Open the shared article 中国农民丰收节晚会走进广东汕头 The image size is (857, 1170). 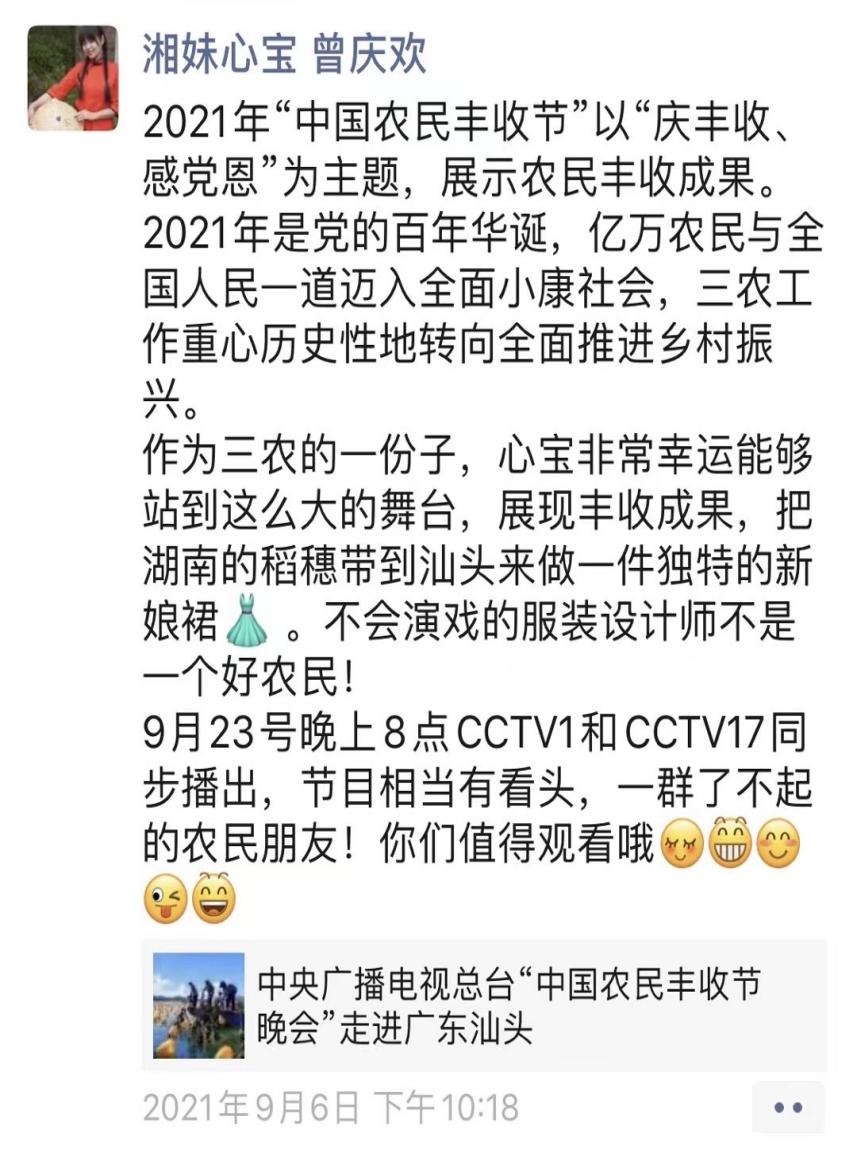click(484, 1005)
